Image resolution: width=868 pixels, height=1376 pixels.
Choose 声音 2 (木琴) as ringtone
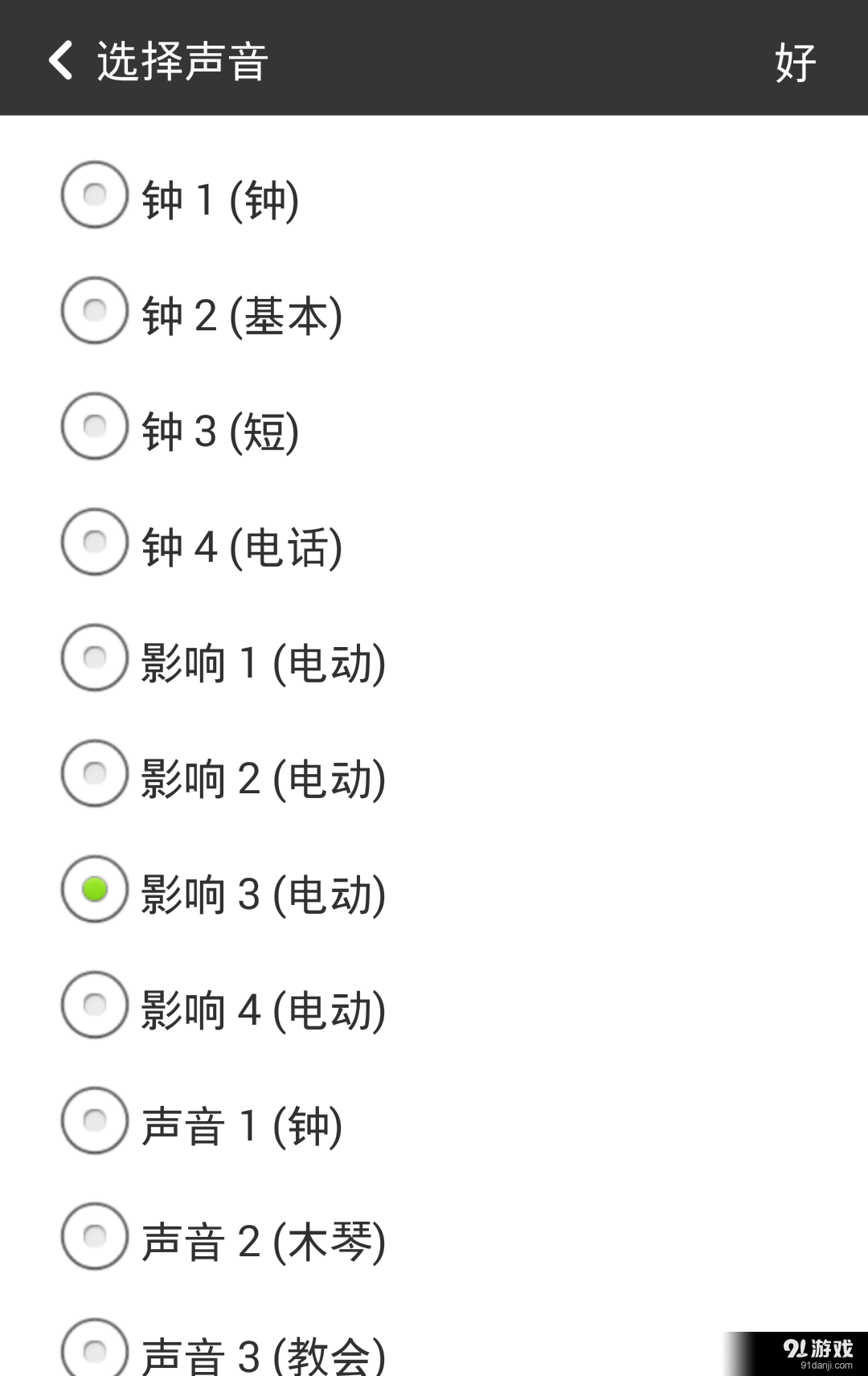point(94,1238)
